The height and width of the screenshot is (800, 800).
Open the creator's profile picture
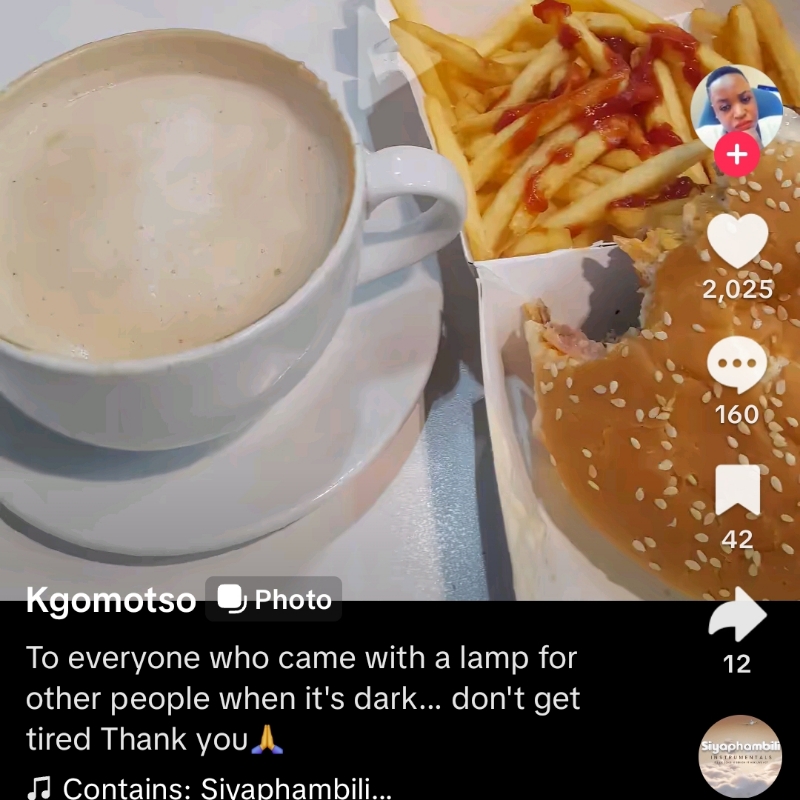pyautogui.click(x=736, y=105)
